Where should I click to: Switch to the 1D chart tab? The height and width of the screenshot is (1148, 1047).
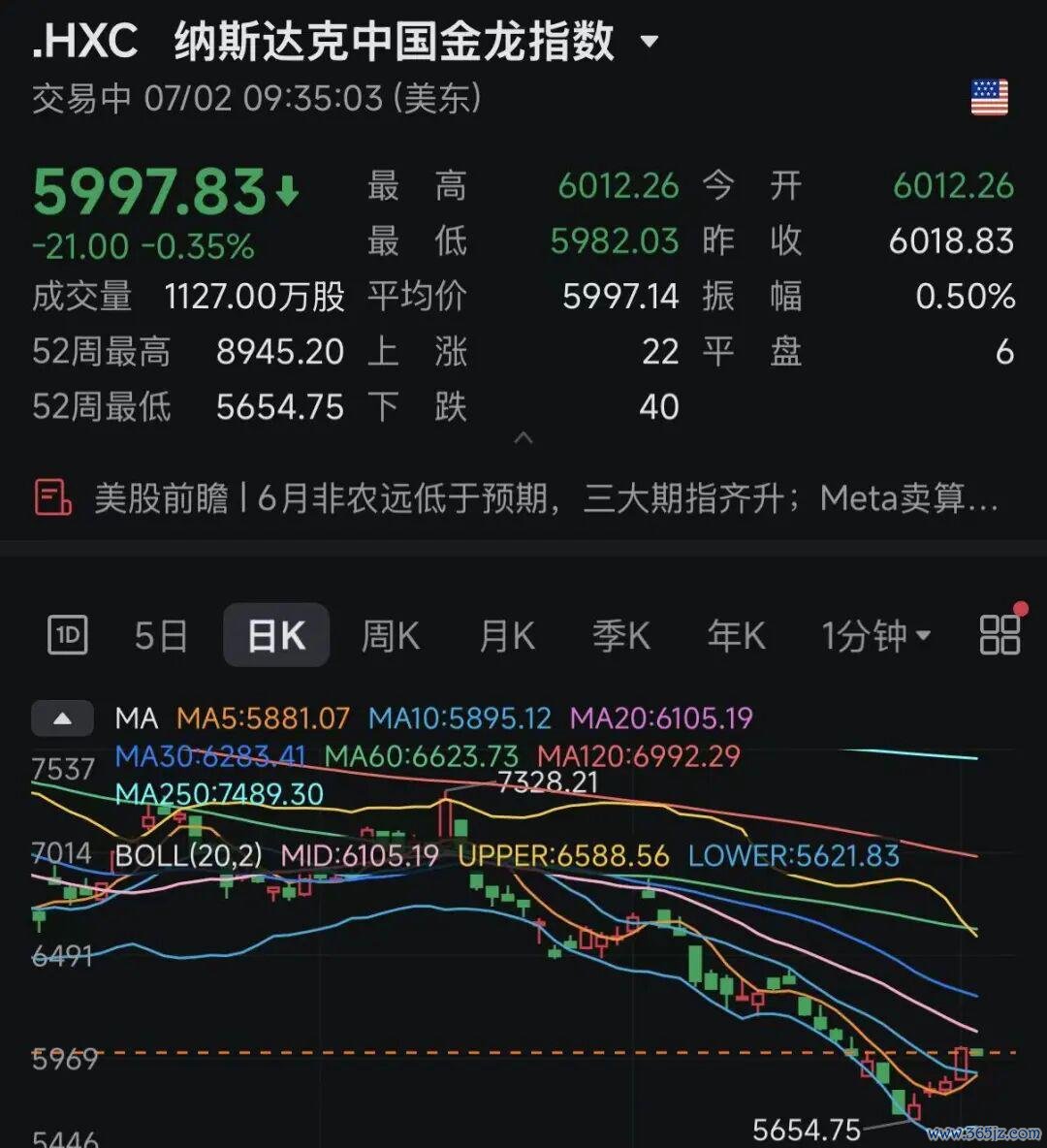68,634
